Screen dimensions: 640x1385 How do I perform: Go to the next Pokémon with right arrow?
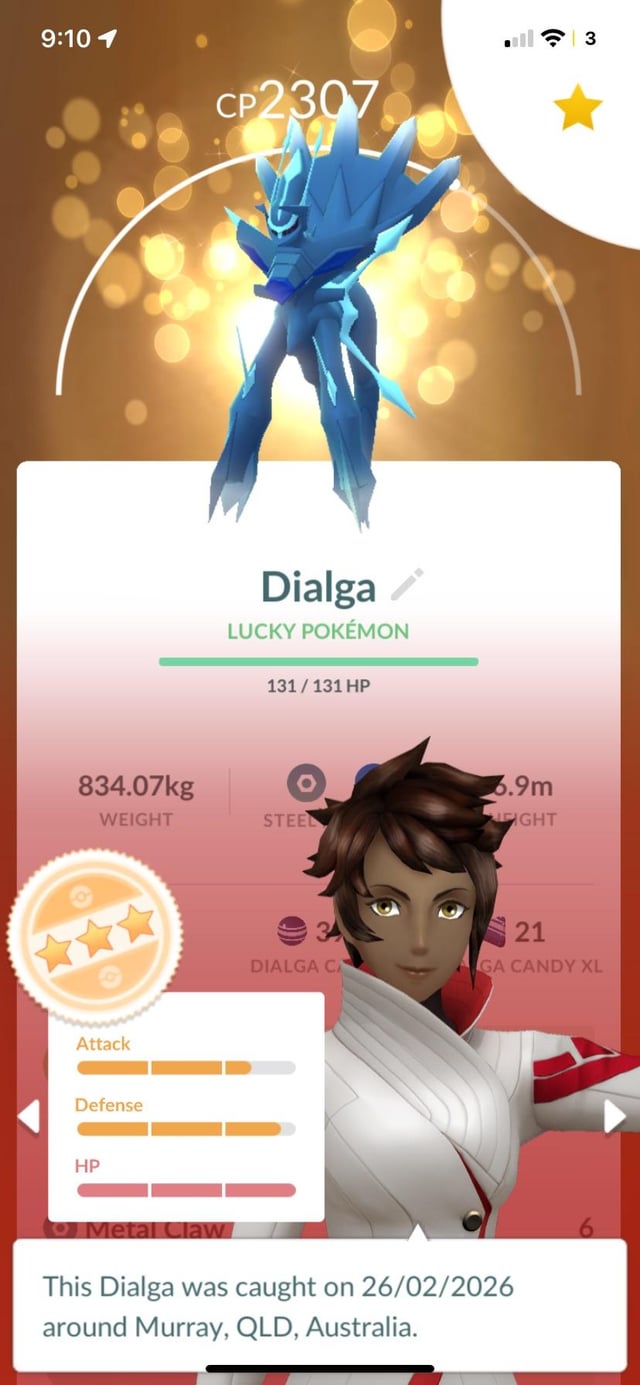(614, 1116)
